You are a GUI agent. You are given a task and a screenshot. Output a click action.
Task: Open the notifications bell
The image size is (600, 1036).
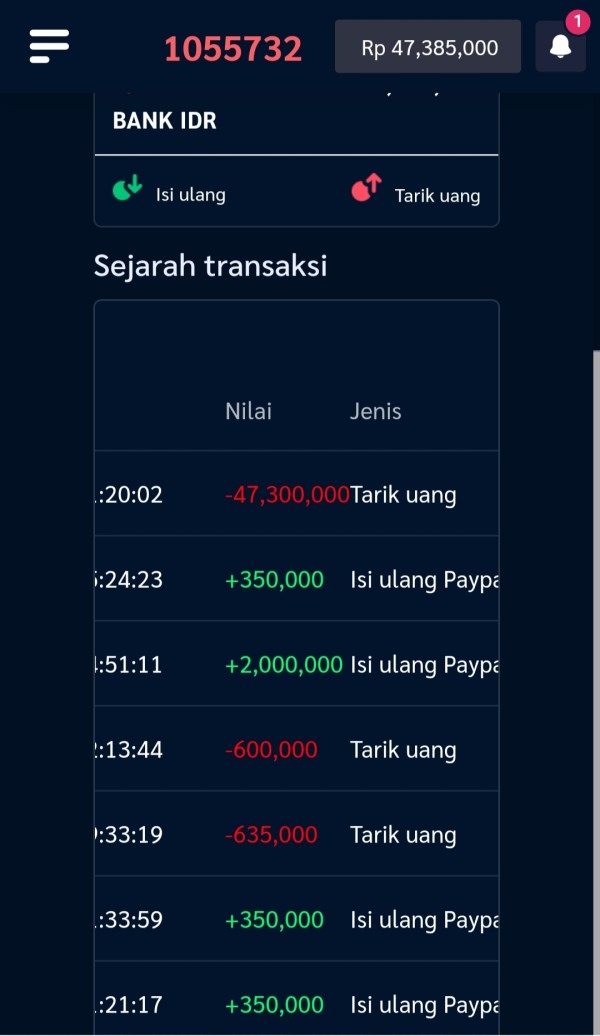click(560, 46)
